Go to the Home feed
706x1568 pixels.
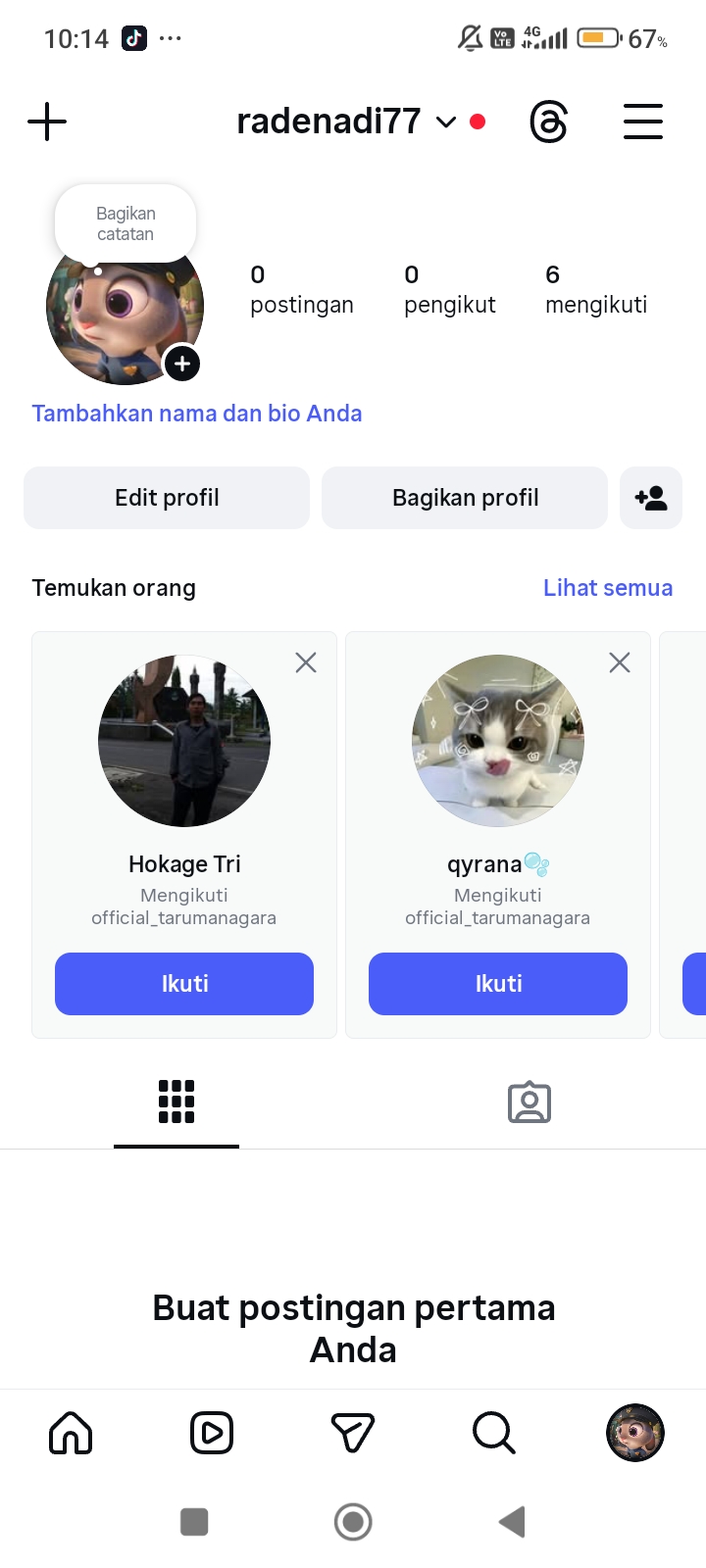tap(71, 1434)
